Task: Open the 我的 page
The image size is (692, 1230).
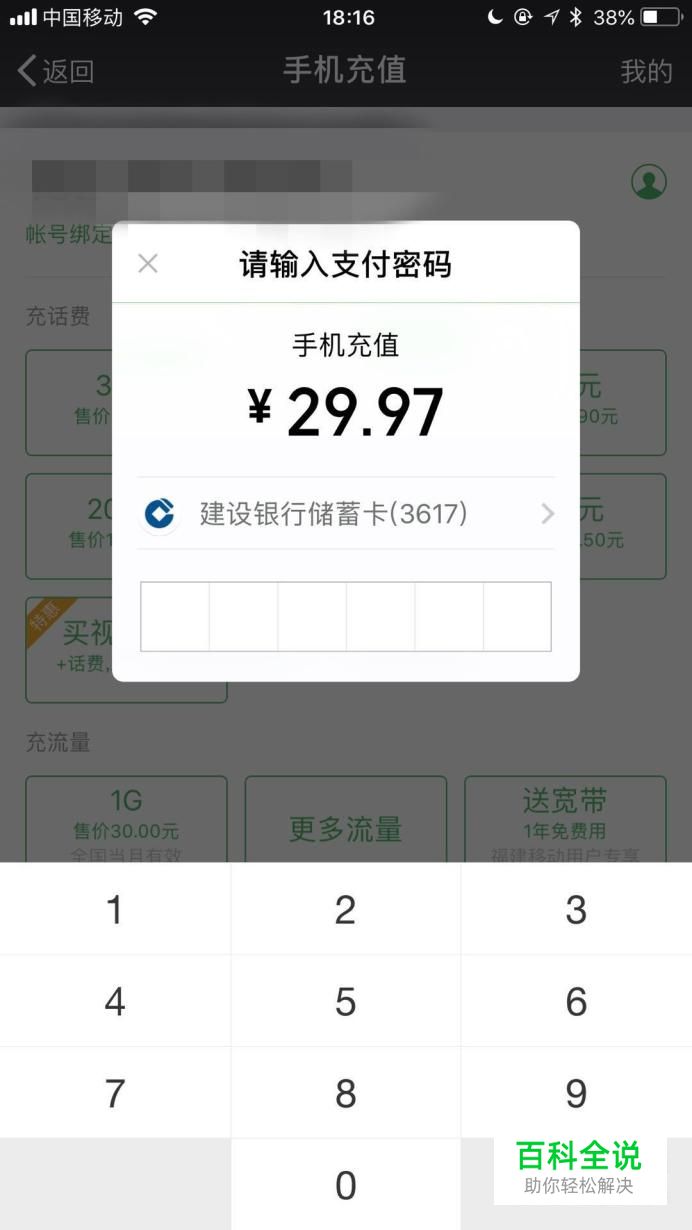Action: pyautogui.click(x=646, y=71)
